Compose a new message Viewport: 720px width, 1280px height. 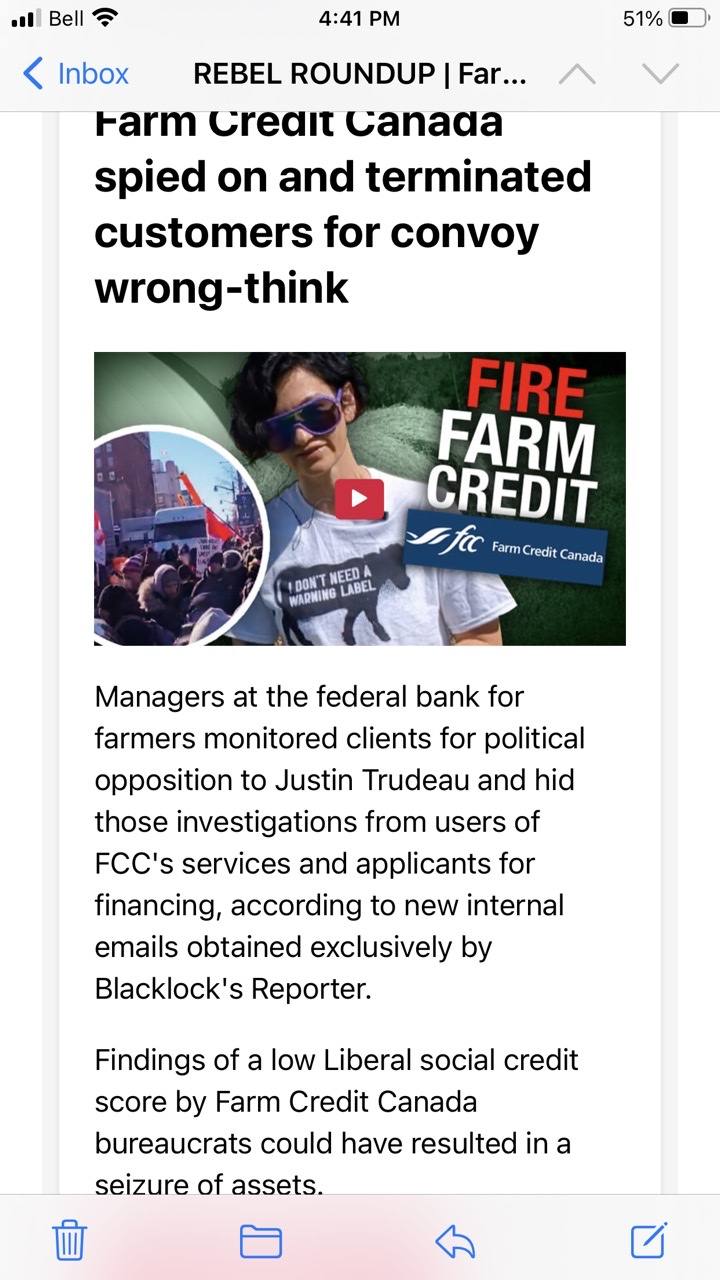648,1240
